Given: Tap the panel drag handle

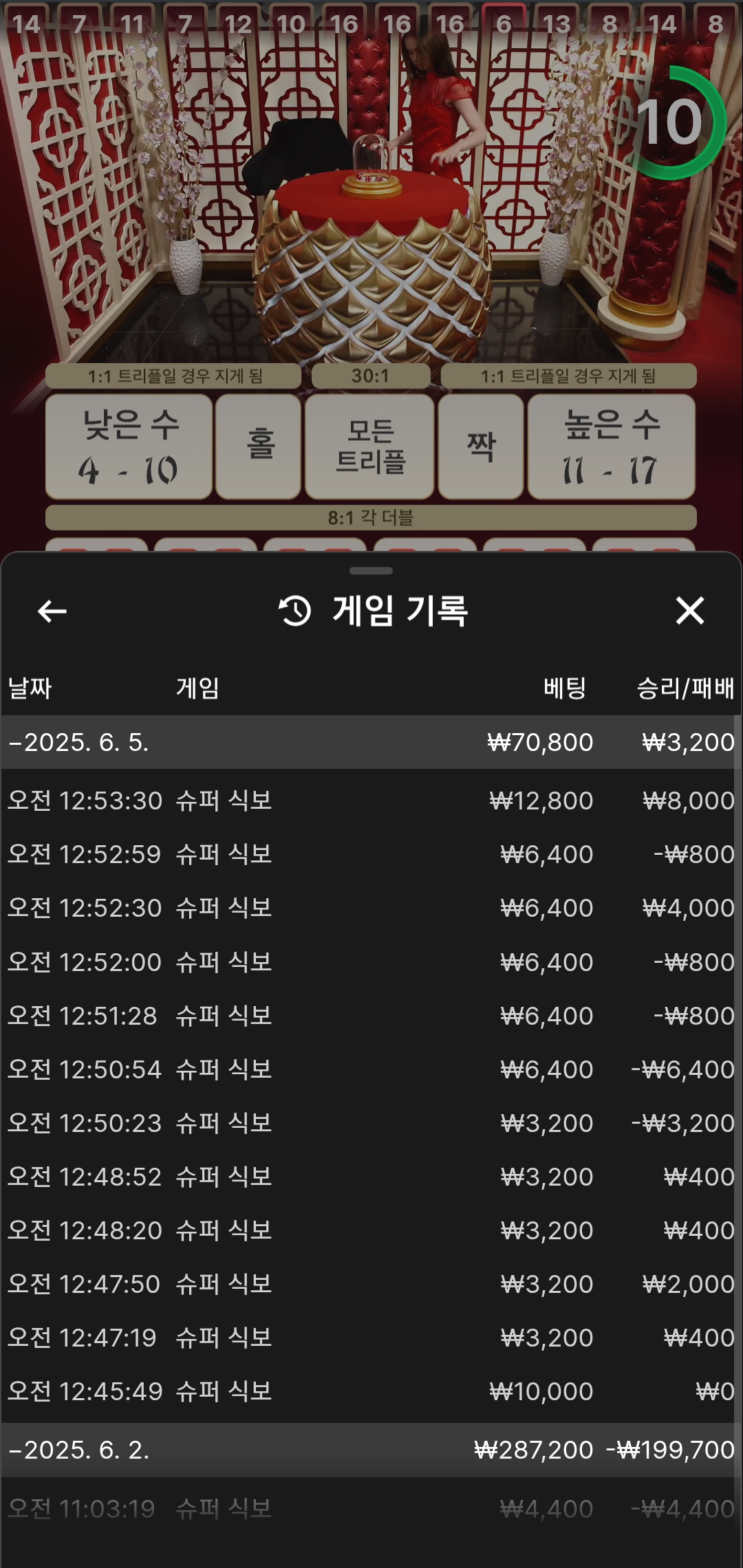Looking at the screenshot, I should coord(371,571).
